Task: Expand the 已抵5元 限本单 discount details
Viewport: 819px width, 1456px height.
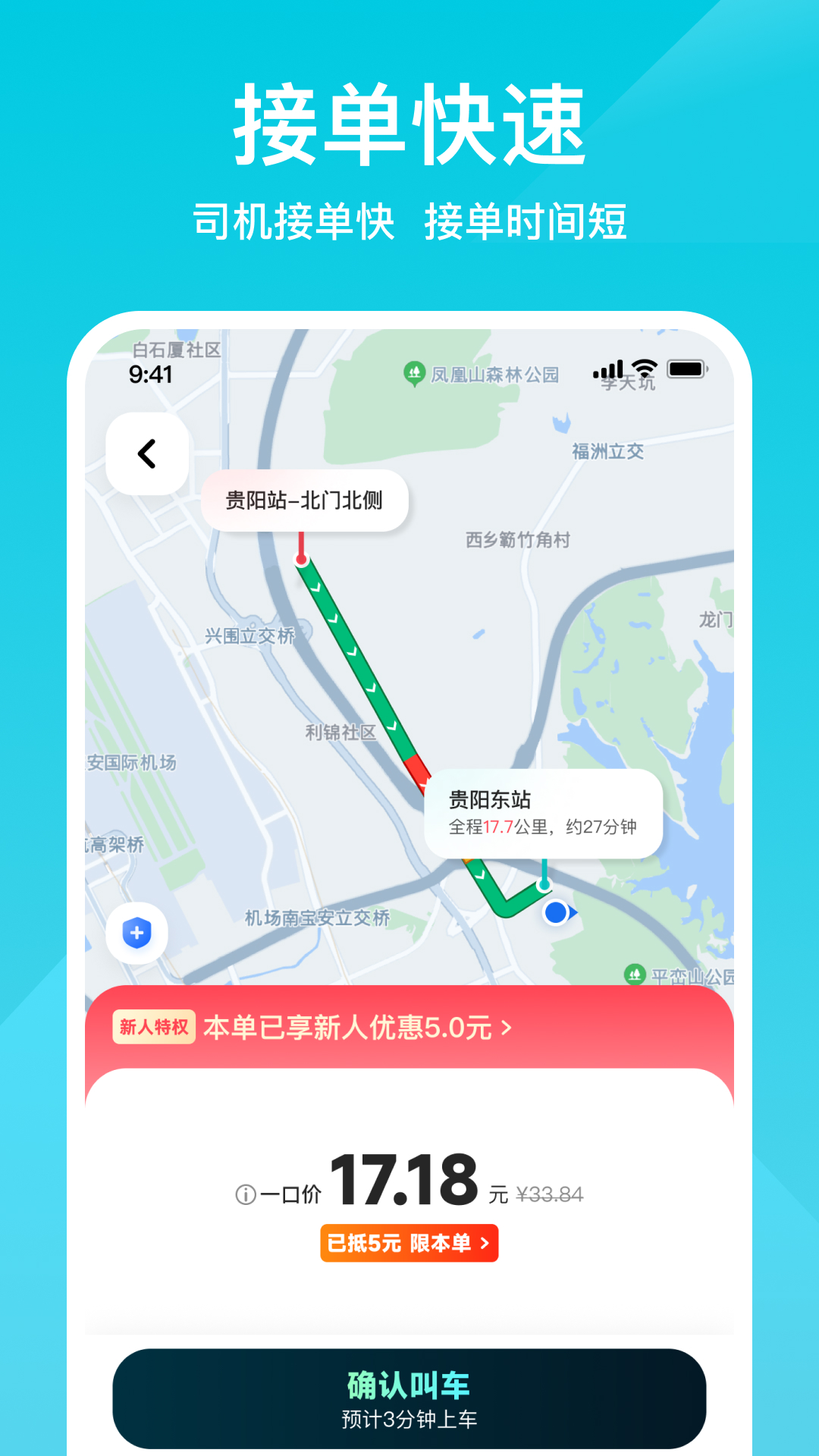Action: tap(409, 1241)
